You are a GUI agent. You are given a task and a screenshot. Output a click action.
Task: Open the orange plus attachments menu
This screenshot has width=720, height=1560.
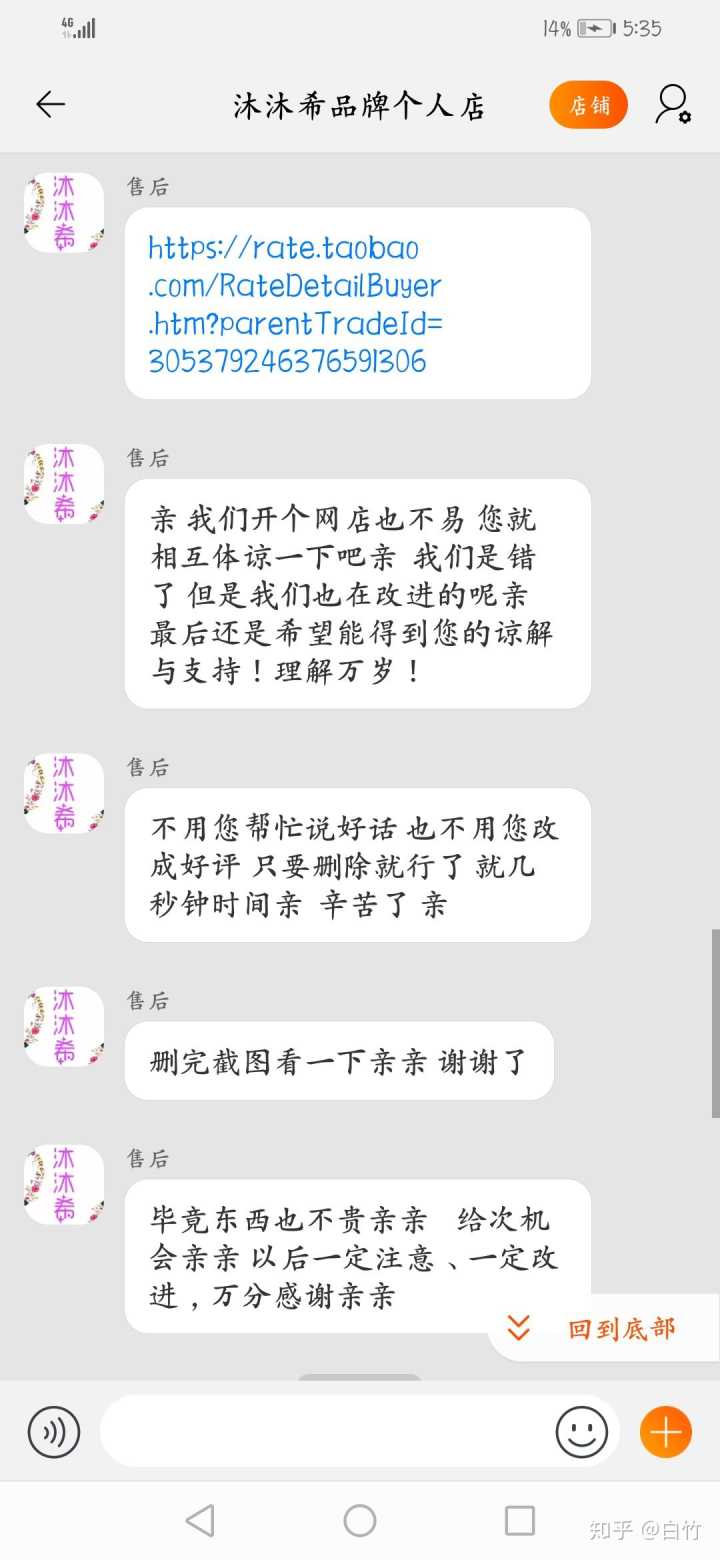(665, 1432)
